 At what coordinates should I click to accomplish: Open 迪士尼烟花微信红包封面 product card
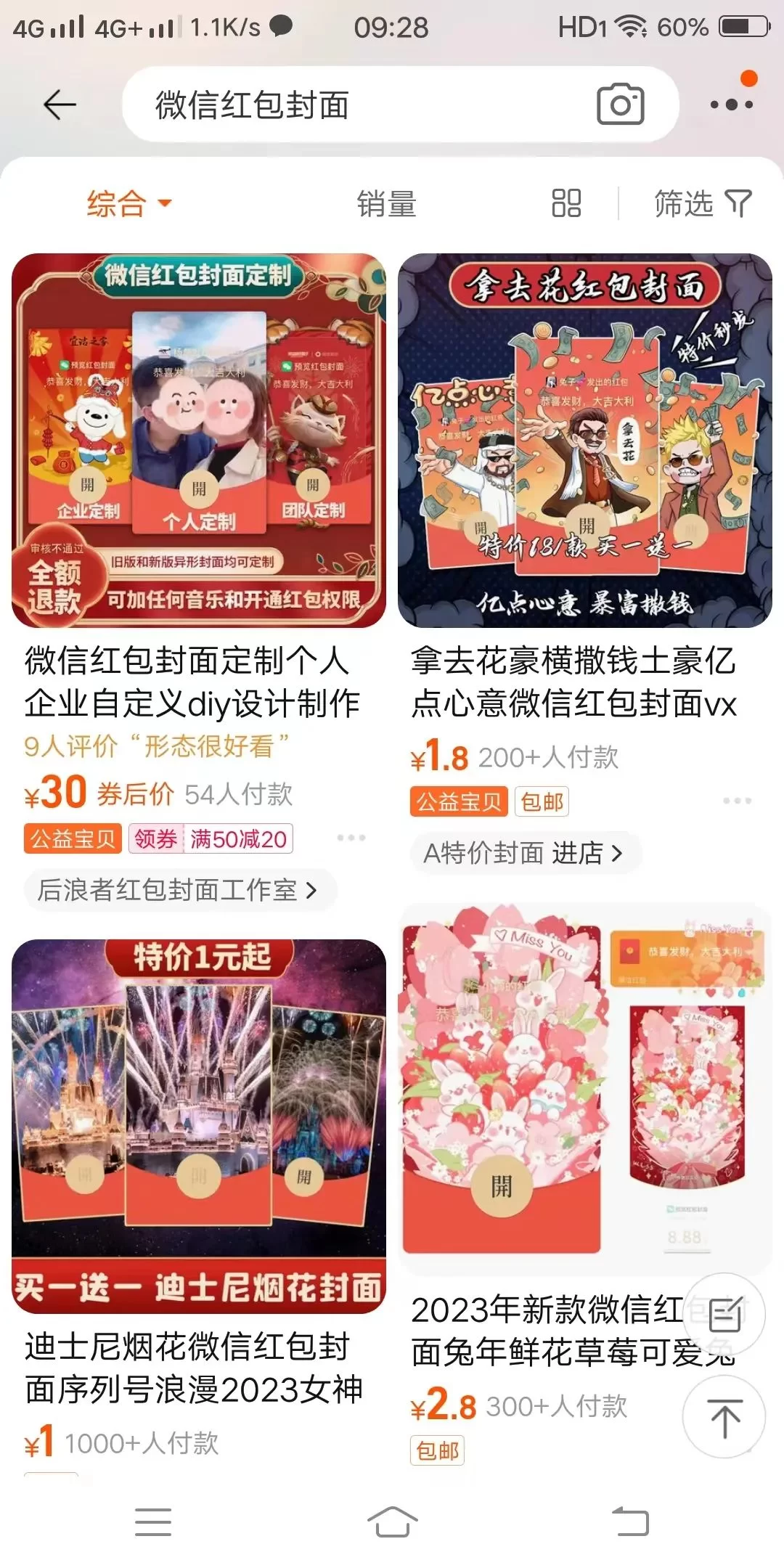(x=199, y=1125)
